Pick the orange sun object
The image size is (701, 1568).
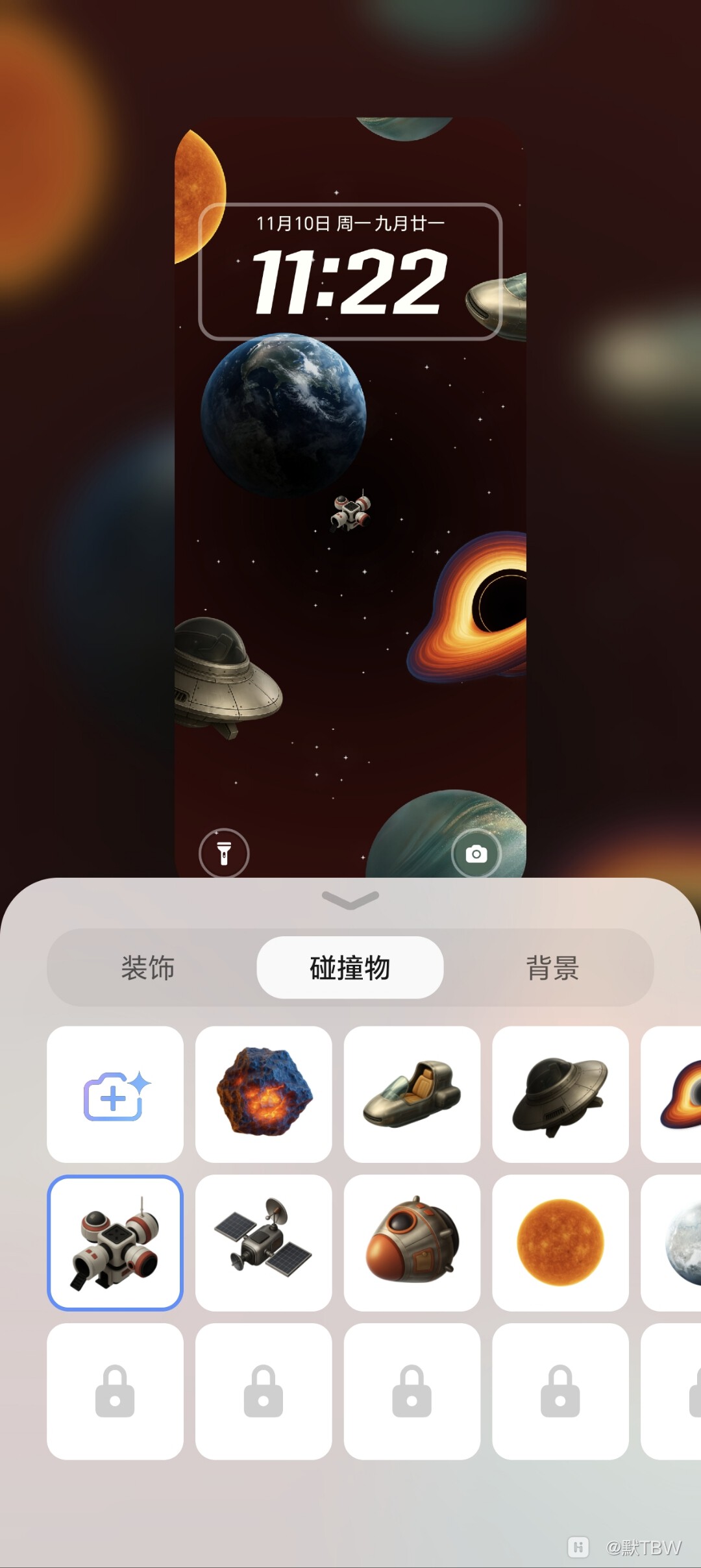(x=560, y=1243)
